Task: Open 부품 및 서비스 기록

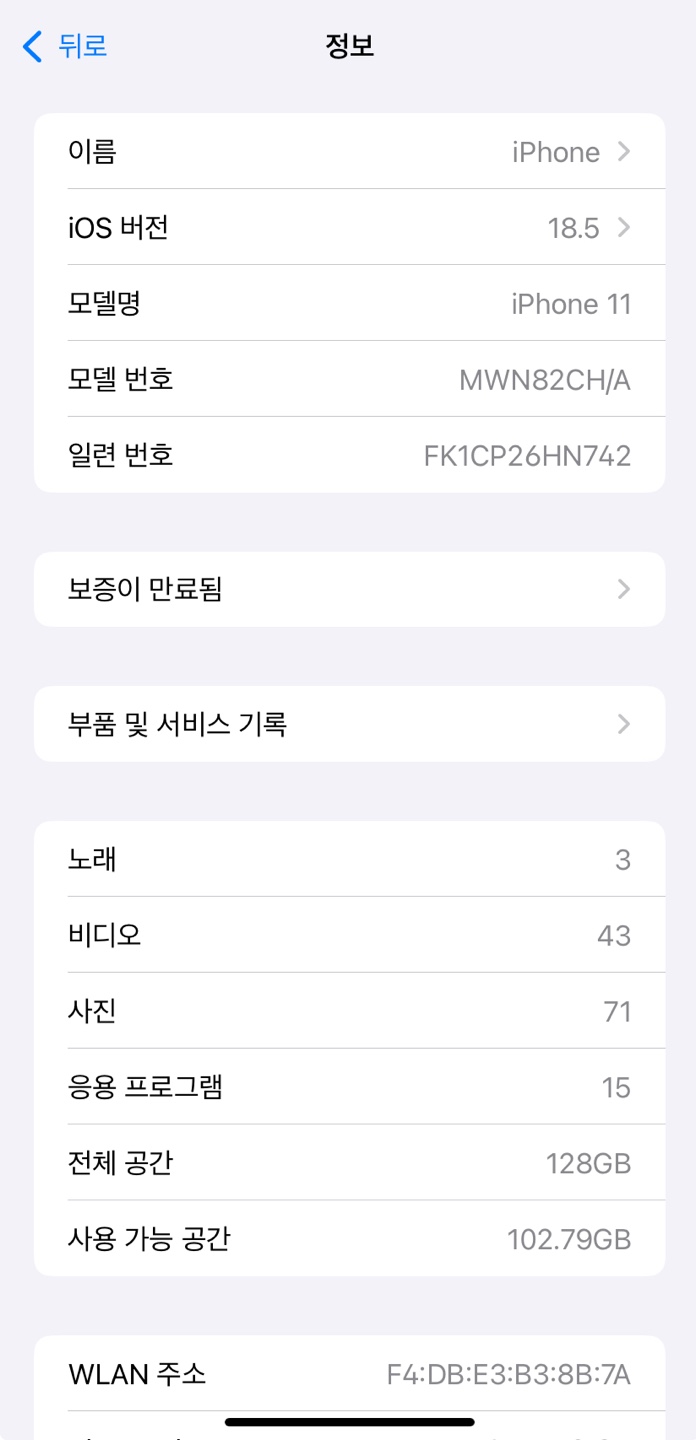Action: point(349,723)
